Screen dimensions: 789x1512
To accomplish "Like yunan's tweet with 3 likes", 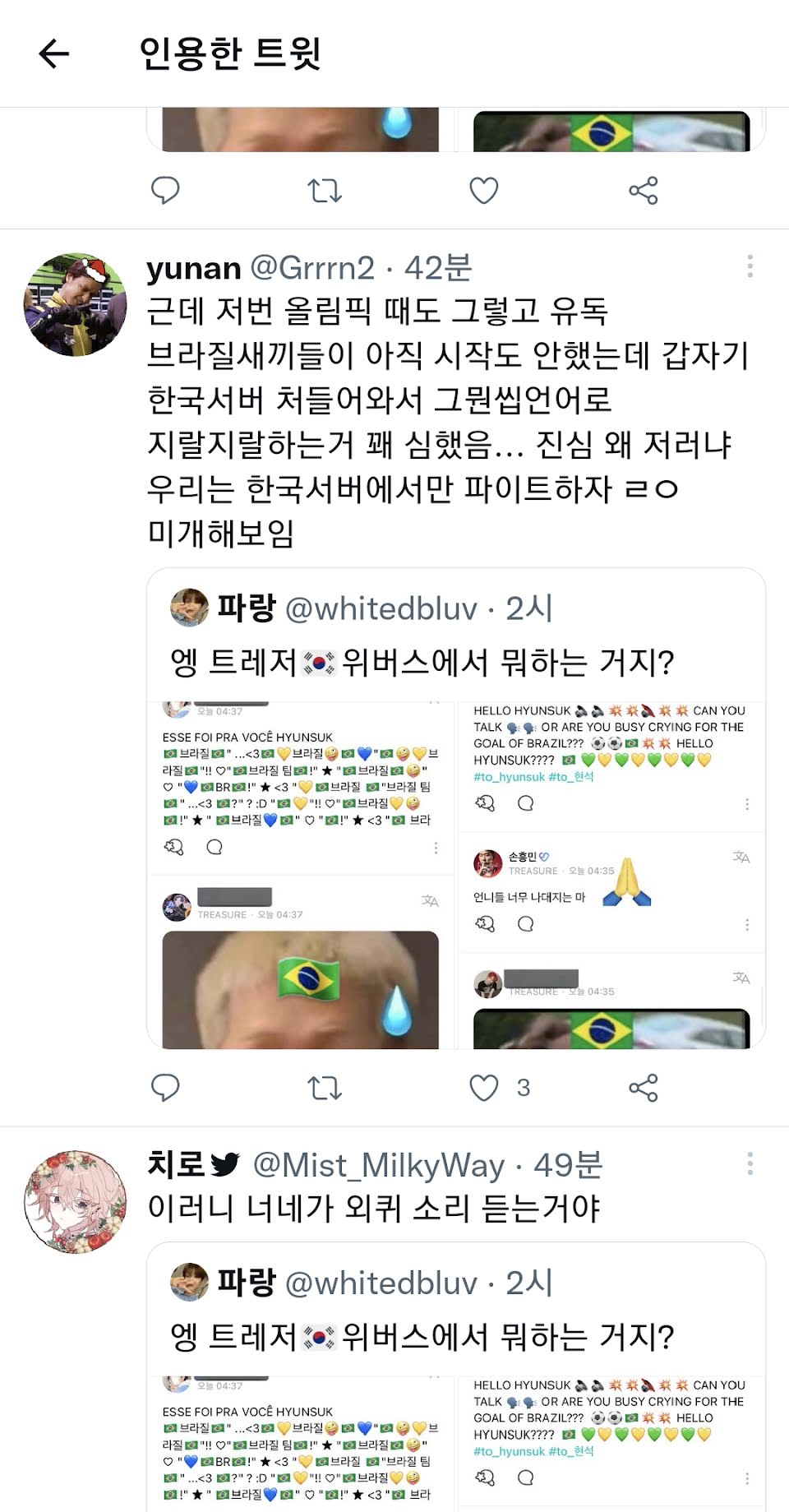I will tap(484, 1087).
